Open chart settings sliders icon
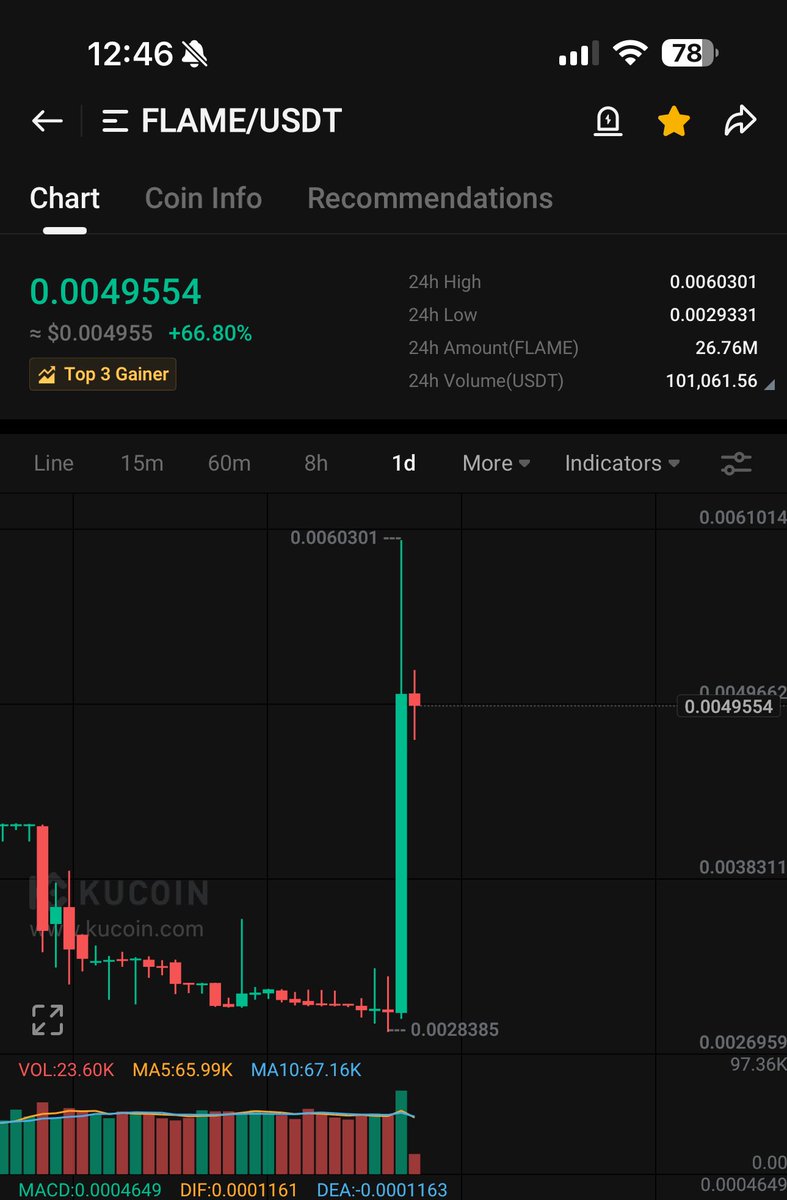The height and width of the screenshot is (1200, 787). (736, 463)
